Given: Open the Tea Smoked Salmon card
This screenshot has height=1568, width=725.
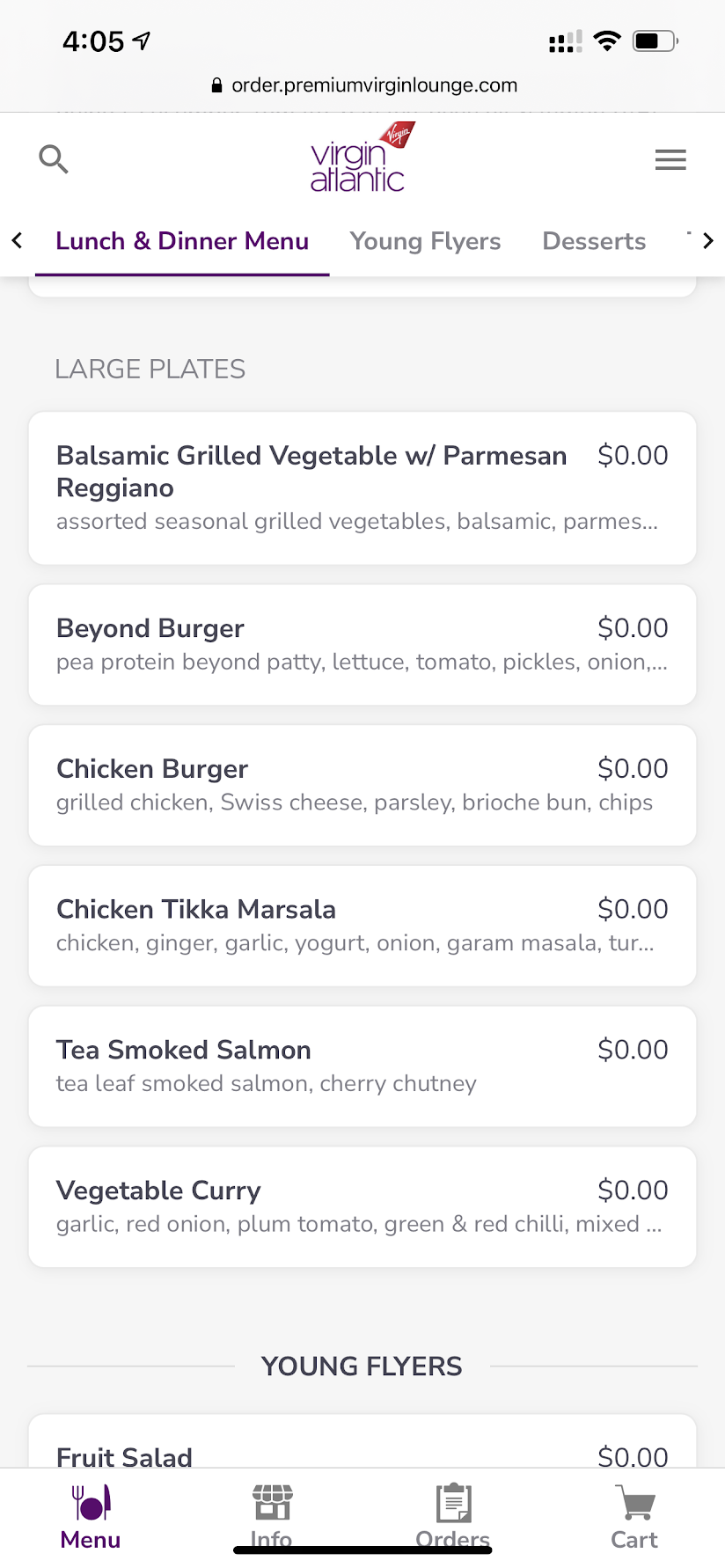Looking at the screenshot, I should (x=362, y=1066).
